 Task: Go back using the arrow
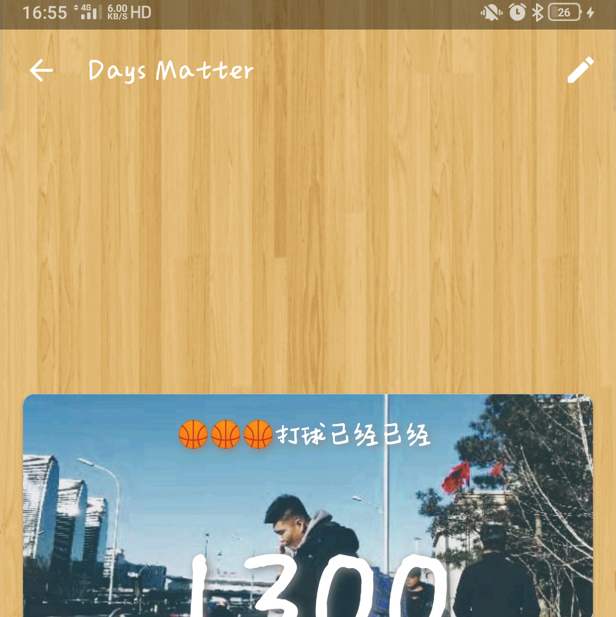point(41,70)
